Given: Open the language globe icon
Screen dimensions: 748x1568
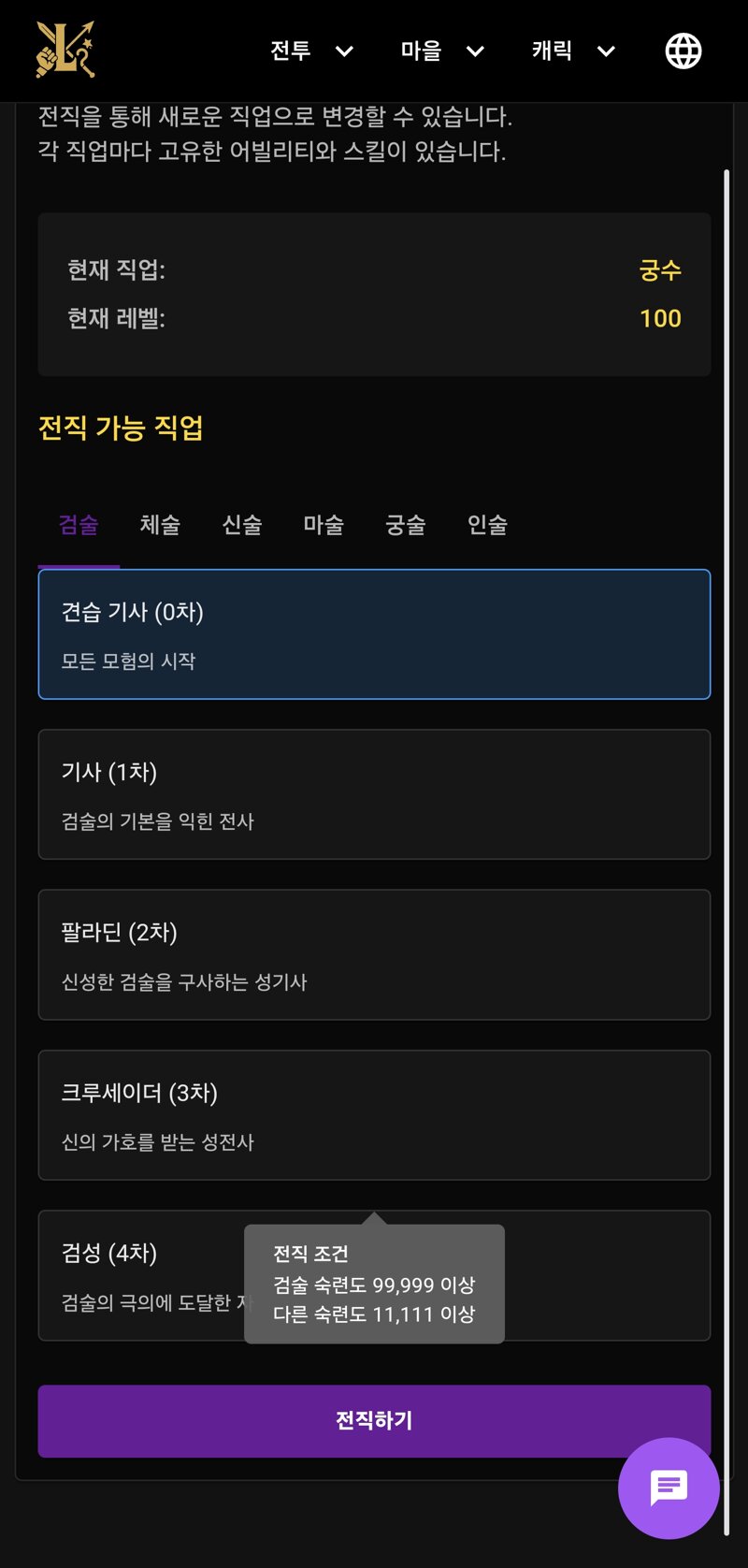Looking at the screenshot, I should pos(683,51).
